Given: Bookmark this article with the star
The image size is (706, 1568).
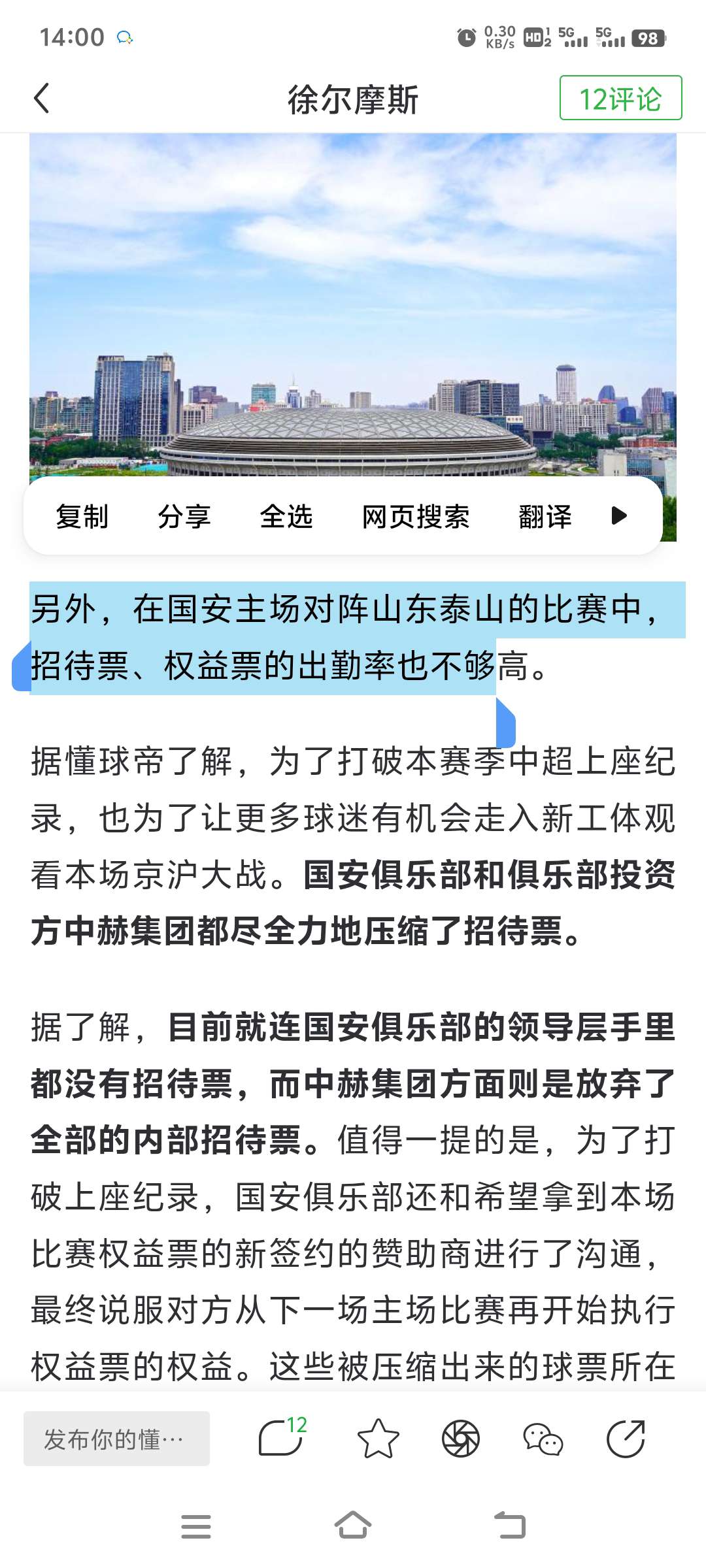Looking at the screenshot, I should [x=378, y=1439].
